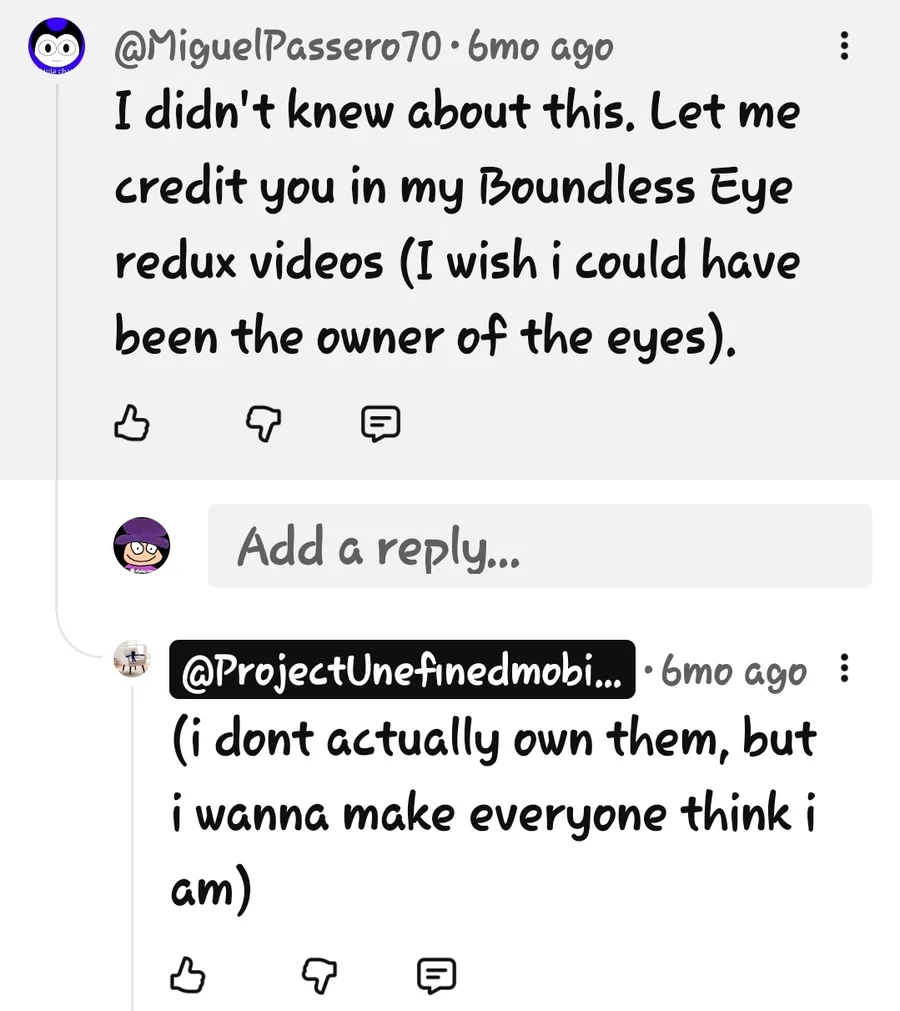Open overflow menu on ProjectUnefinedmobi's reply
Image resolution: width=900 pixels, height=1011 pixels.
click(845, 668)
